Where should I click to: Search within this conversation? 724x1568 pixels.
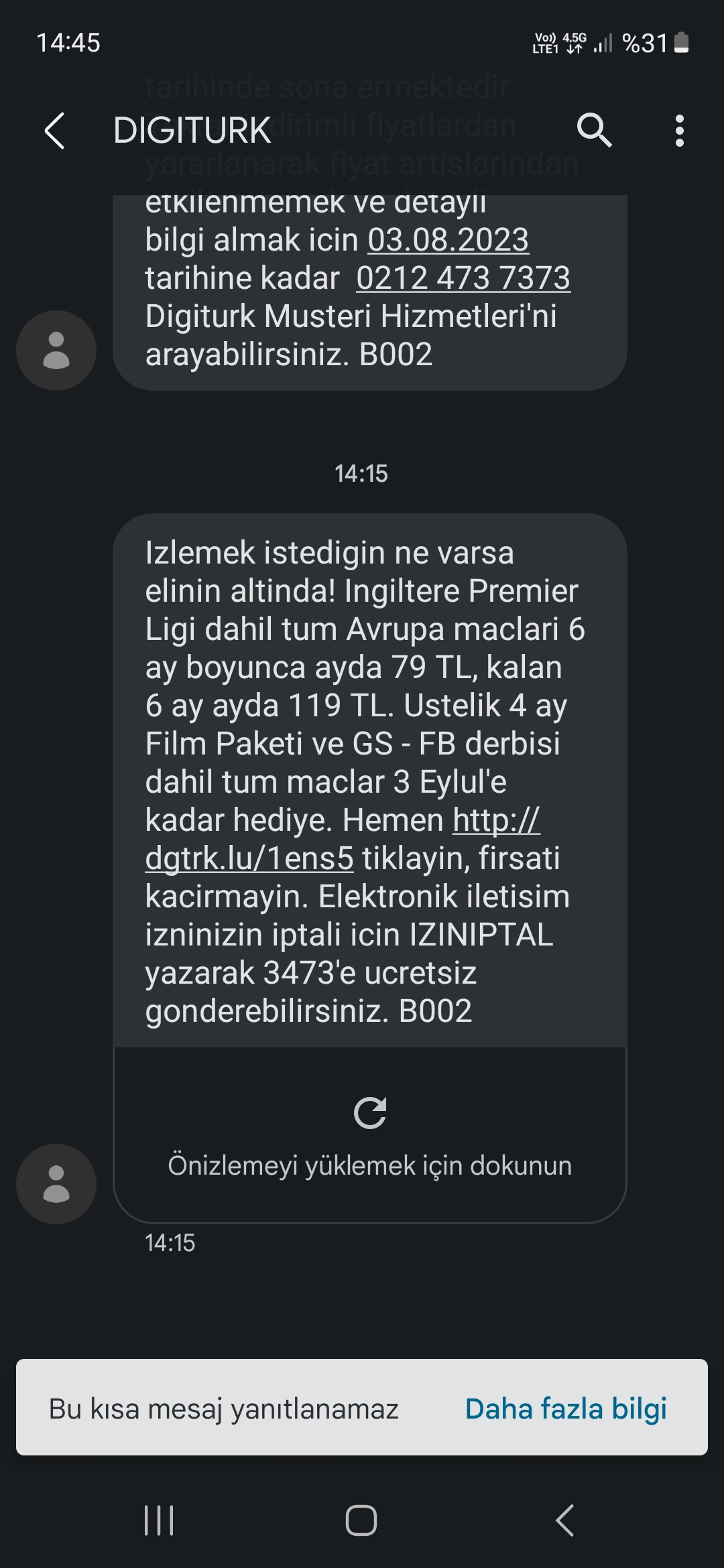595,130
